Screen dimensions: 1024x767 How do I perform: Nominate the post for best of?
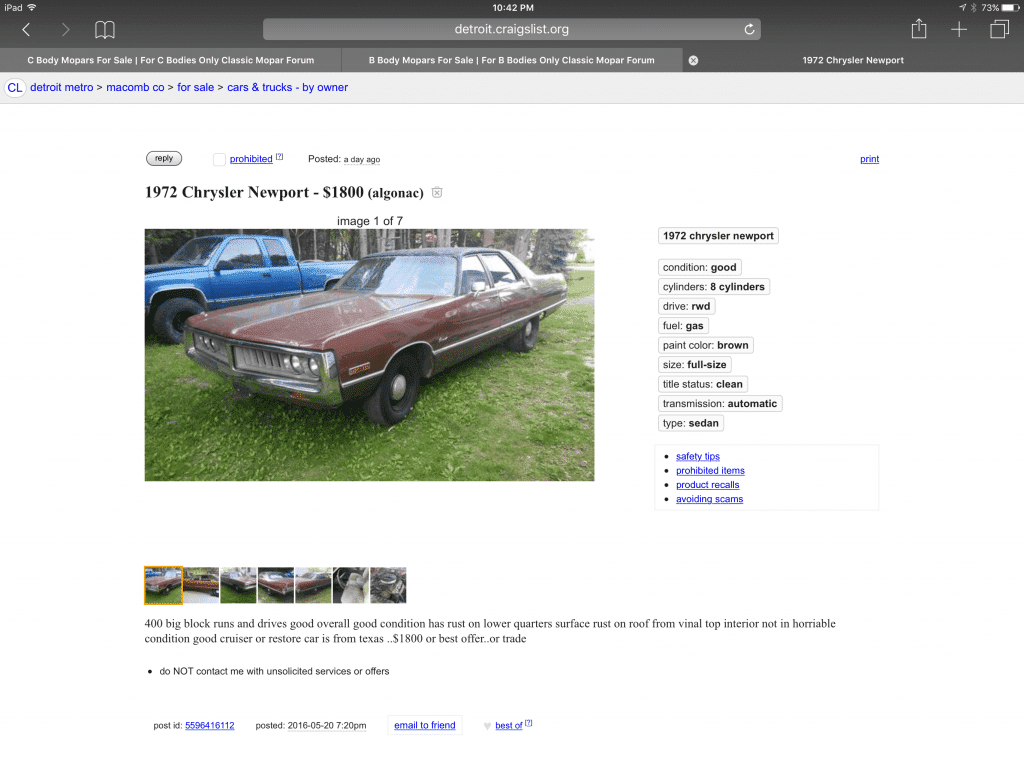pyautogui.click(x=508, y=726)
